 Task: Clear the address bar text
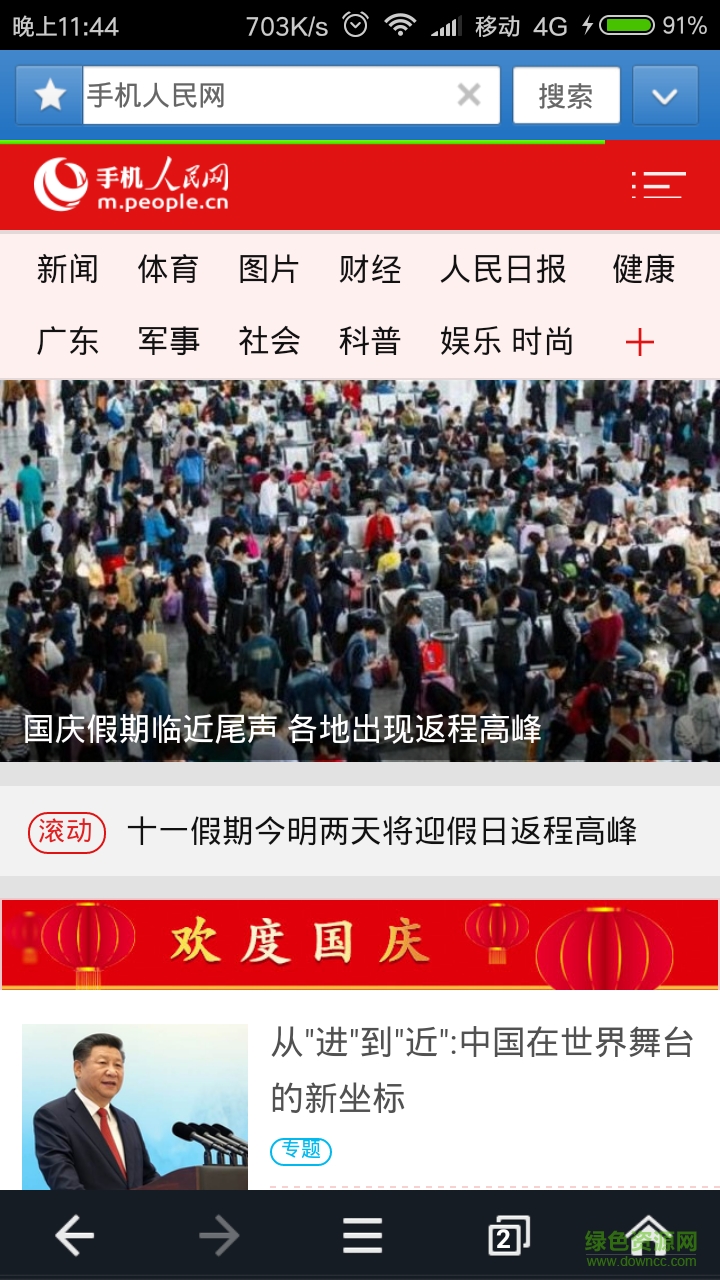468,96
